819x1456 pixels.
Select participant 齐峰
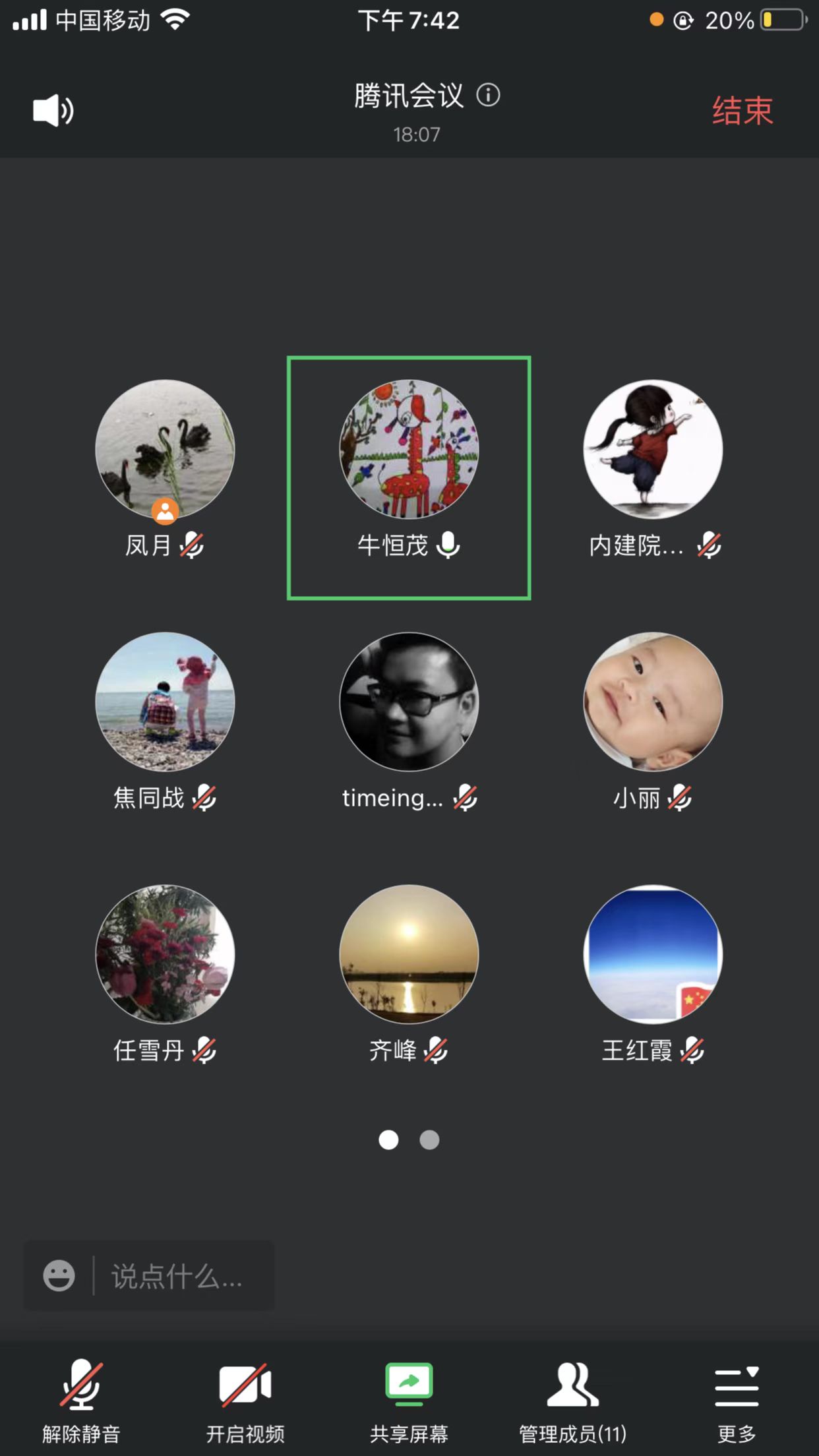tap(409, 954)
